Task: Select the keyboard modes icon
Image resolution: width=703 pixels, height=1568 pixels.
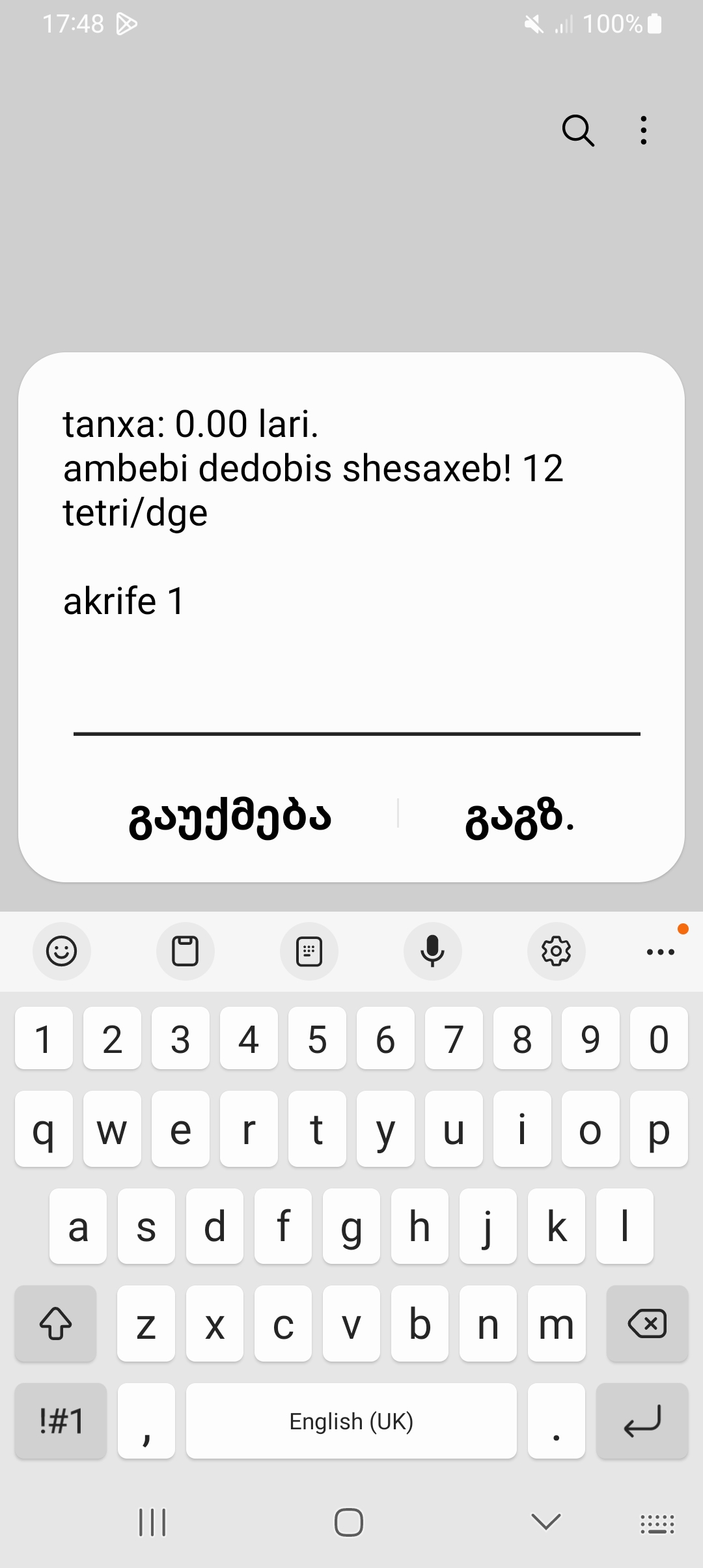Action: point(309,951)
